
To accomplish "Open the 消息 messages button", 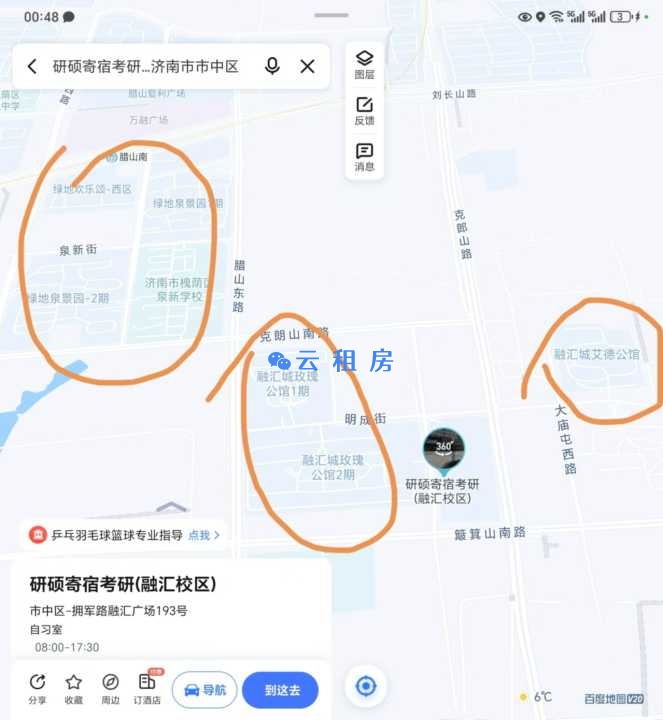I will 364,157.
